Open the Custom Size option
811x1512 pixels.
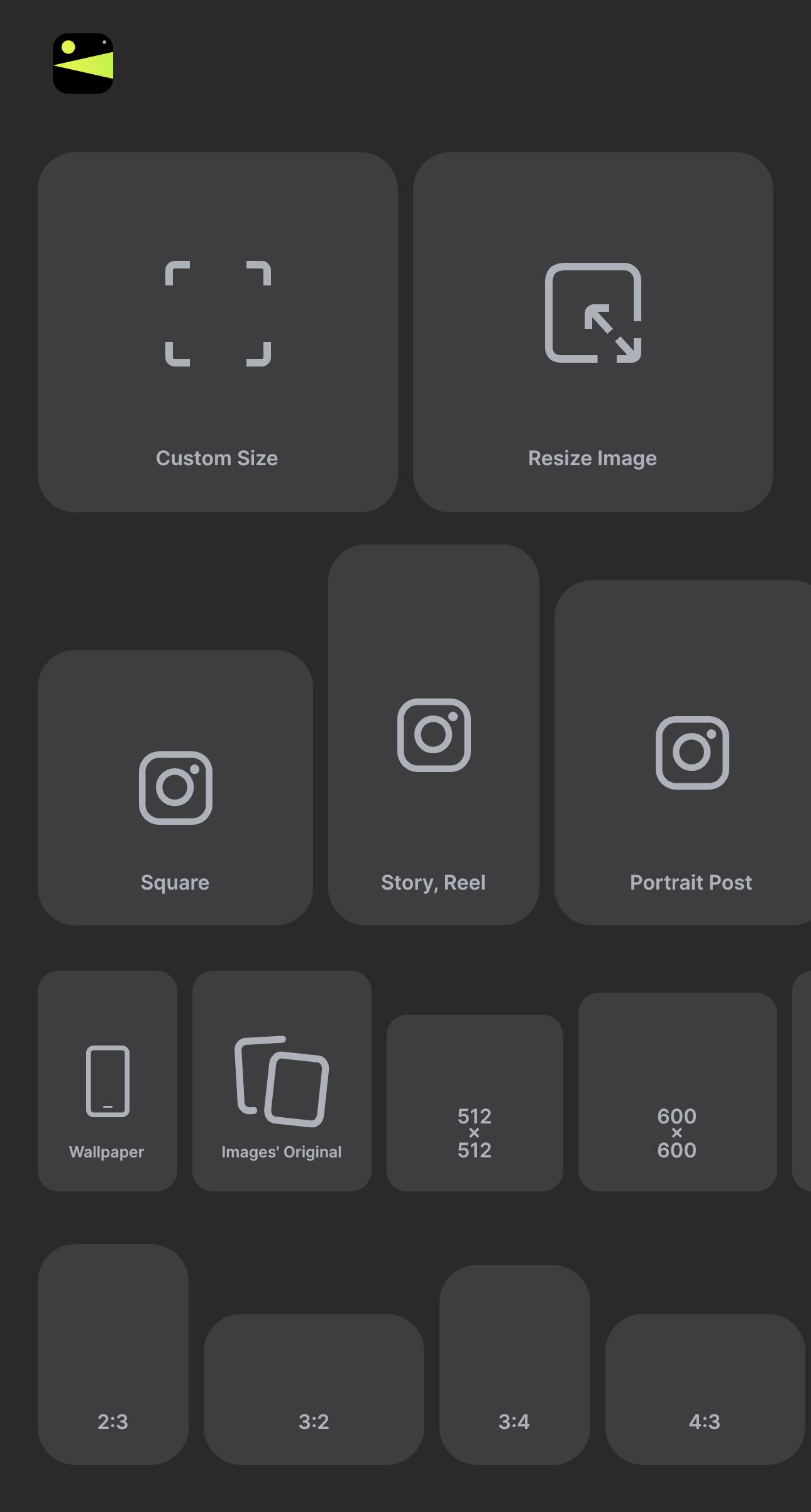click(218, 332)
